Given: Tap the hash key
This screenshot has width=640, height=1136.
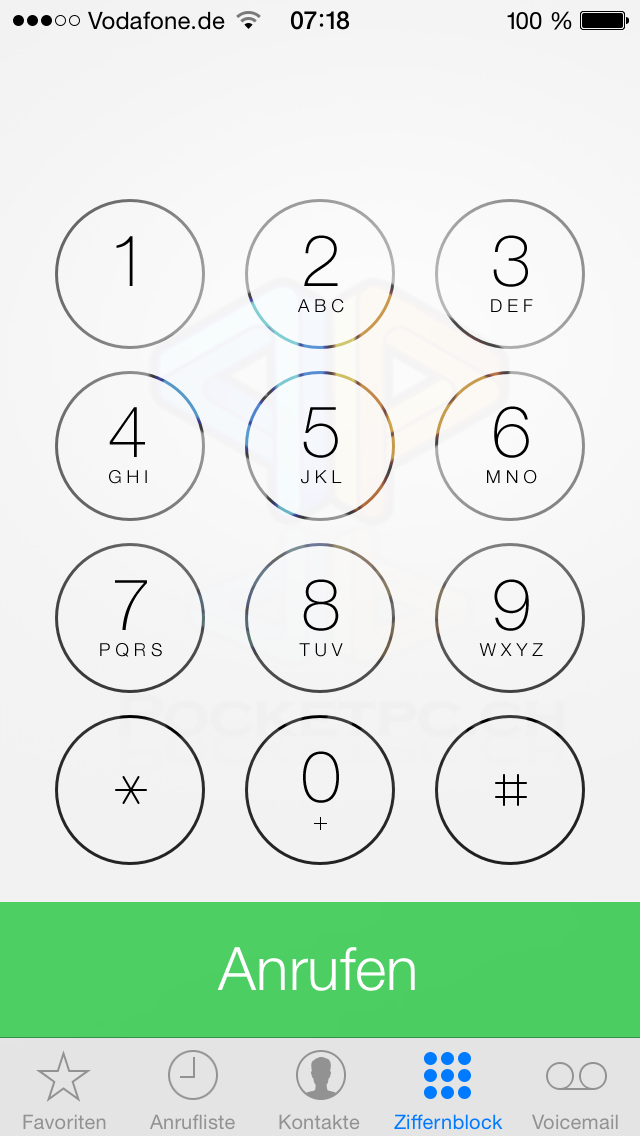Looking at the screenshot, I should [510, 790].
